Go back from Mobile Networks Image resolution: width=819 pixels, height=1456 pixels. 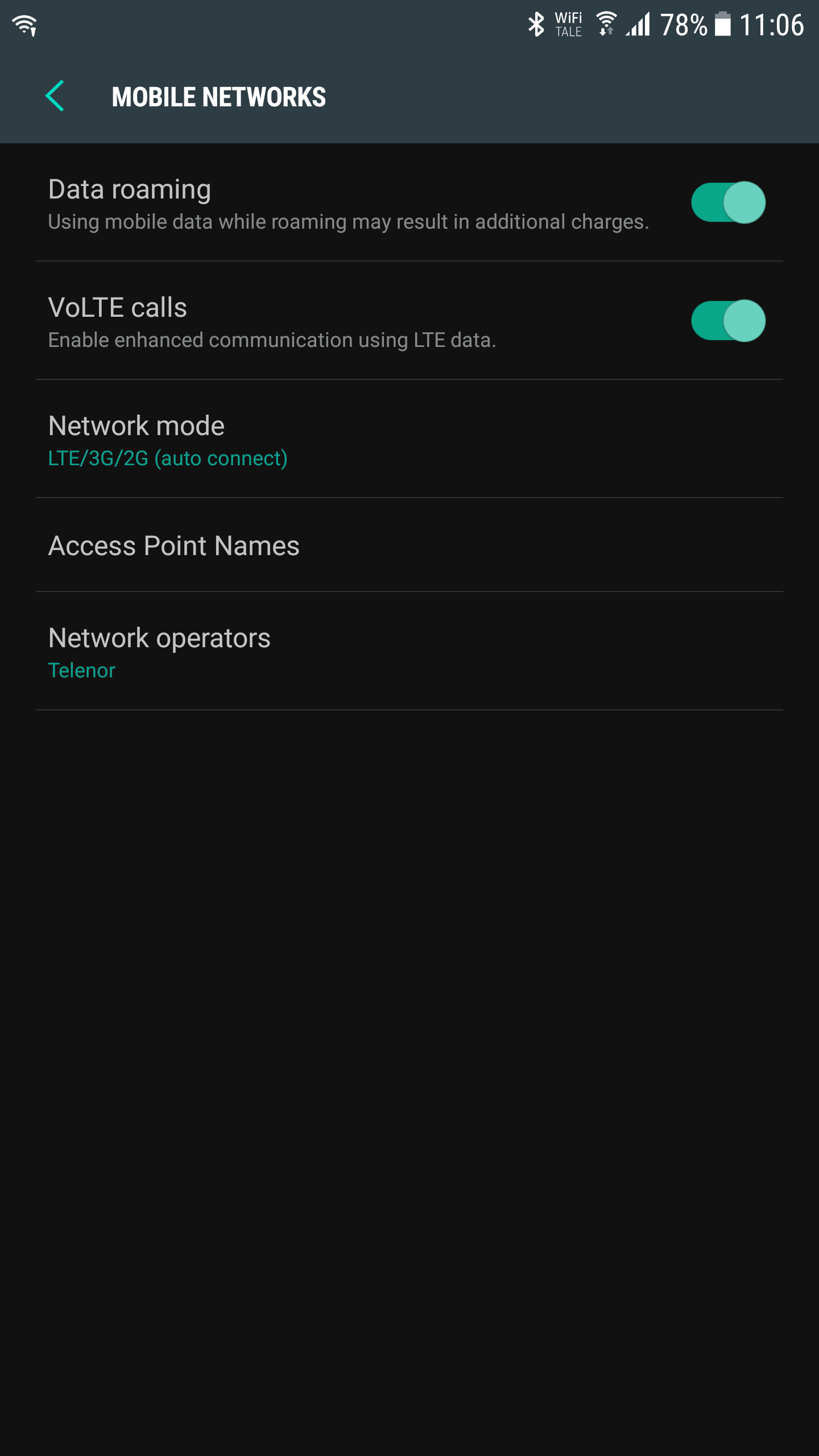(x=55, y=96)
